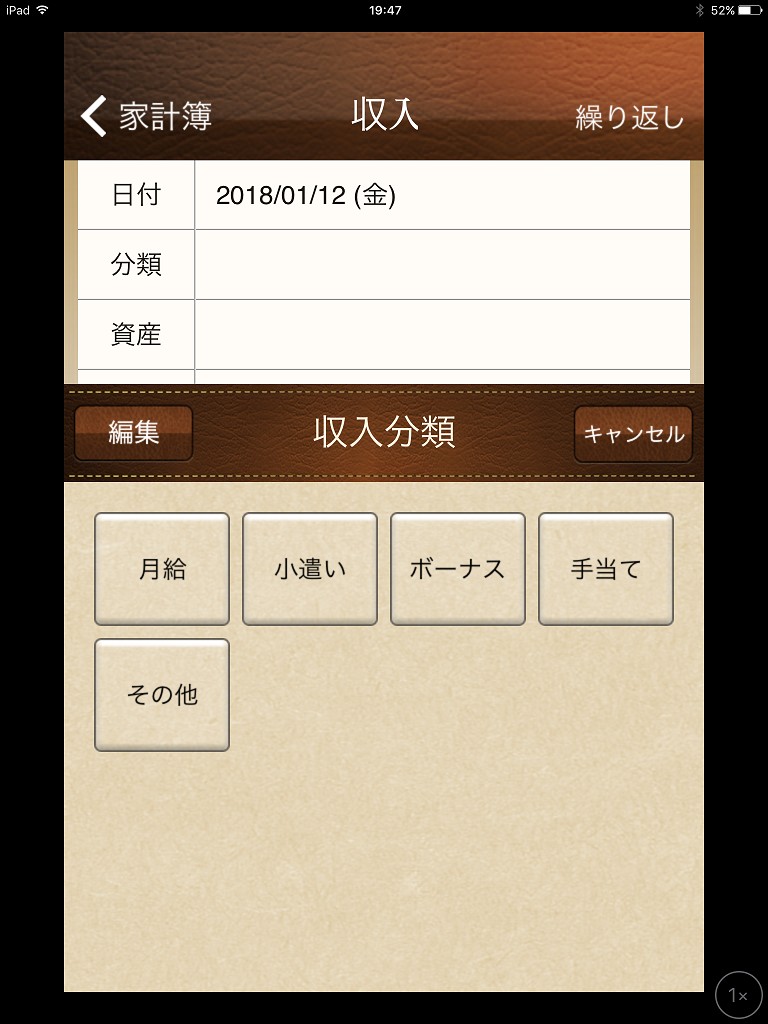Choose the 小遣い category

point(310,569)
